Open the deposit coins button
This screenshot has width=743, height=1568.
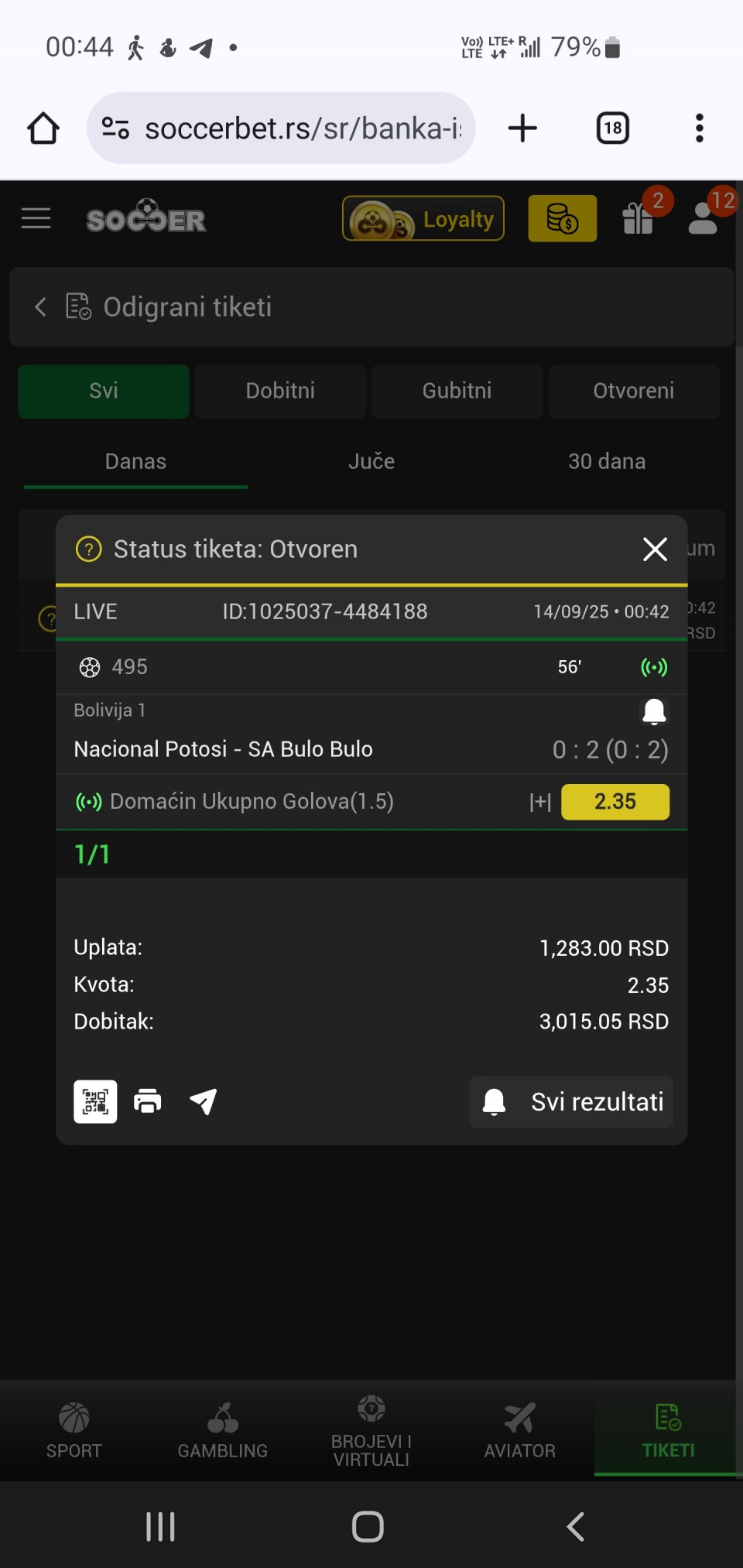[563, 219]
